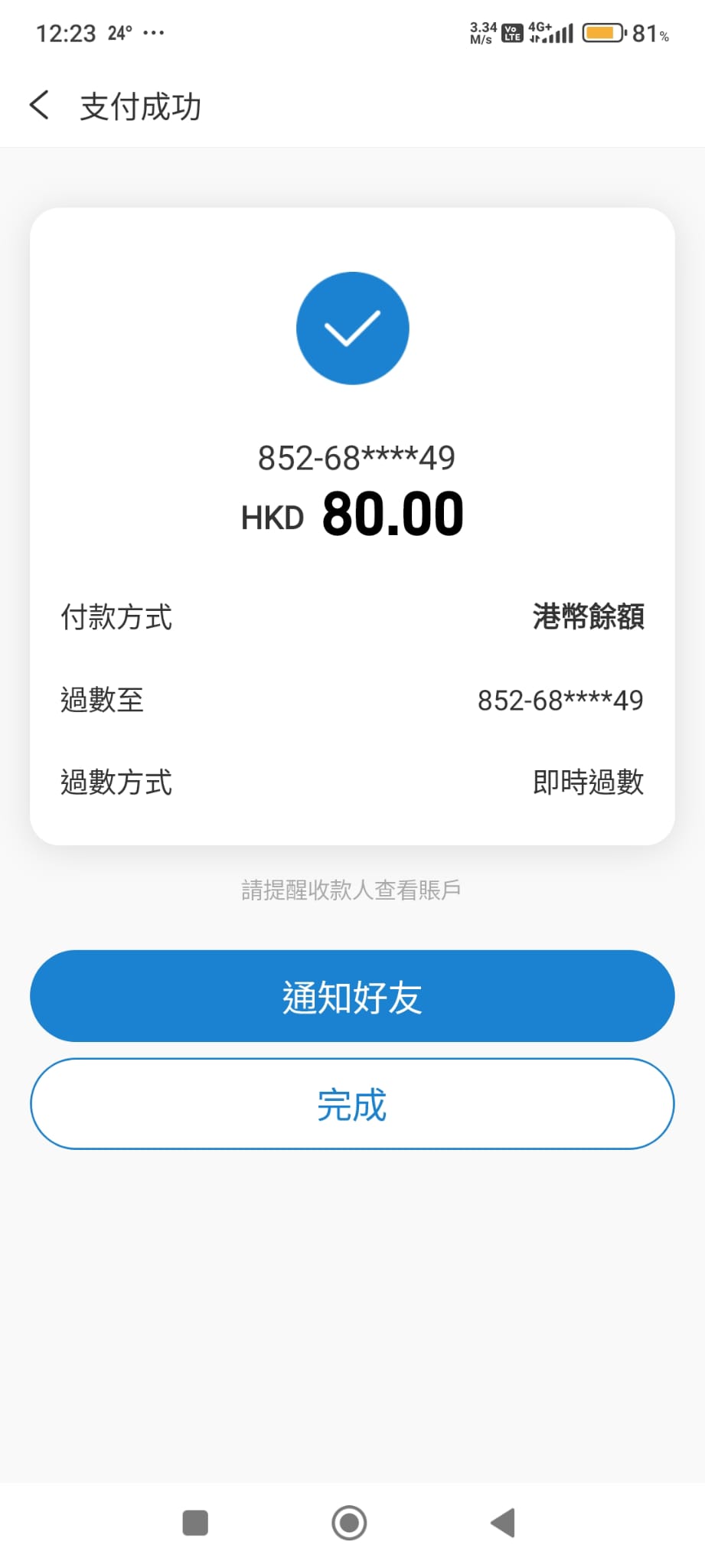This screenshot has height=1568, width=705.
Task: Finish with the 完成 button
Action: (x=352, y=1103)
